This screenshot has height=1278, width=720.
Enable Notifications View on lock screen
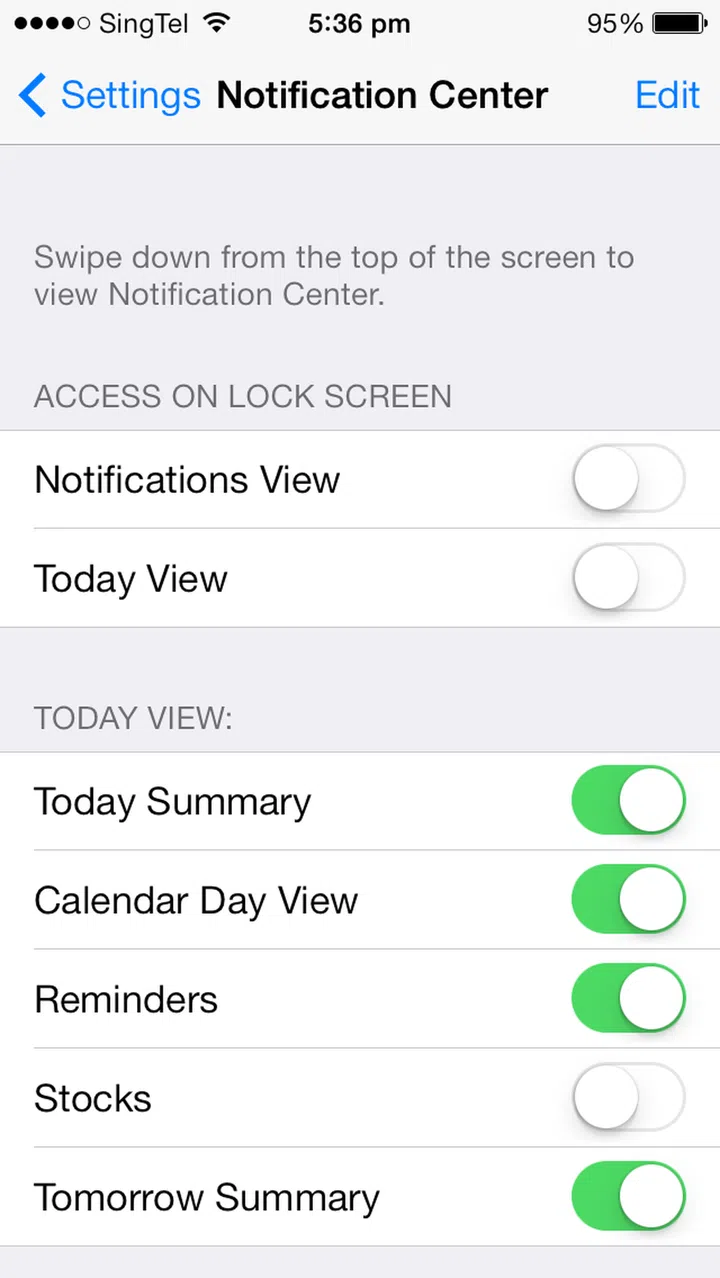628,479
